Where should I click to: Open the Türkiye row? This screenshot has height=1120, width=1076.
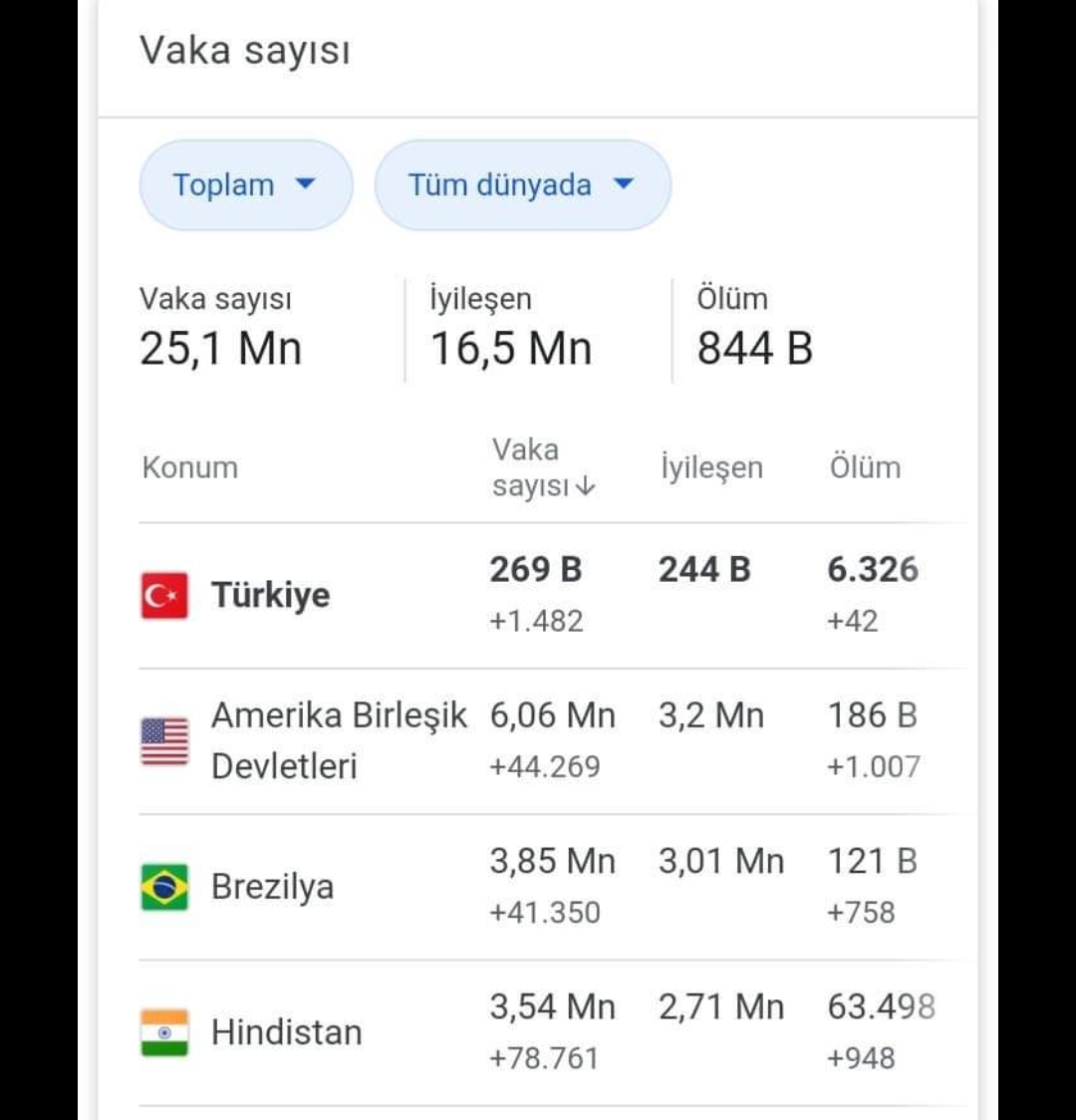click(553, 596)
